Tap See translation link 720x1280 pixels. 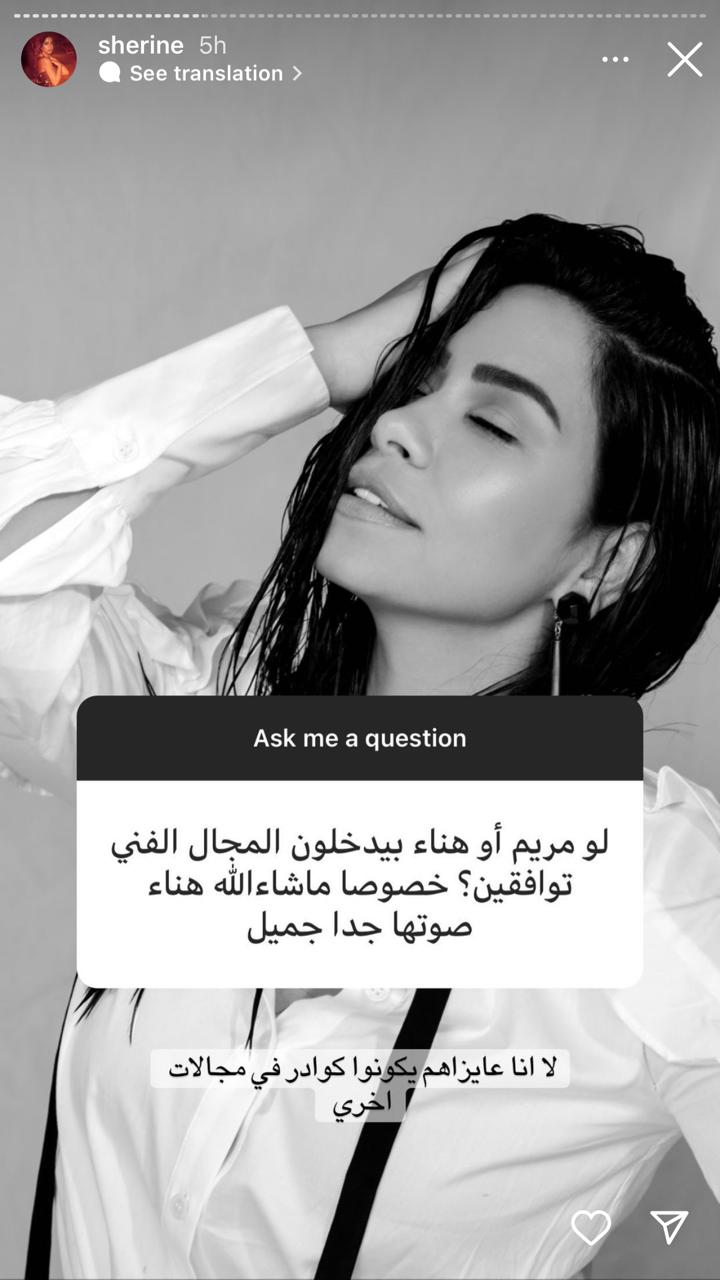(205, 73)
